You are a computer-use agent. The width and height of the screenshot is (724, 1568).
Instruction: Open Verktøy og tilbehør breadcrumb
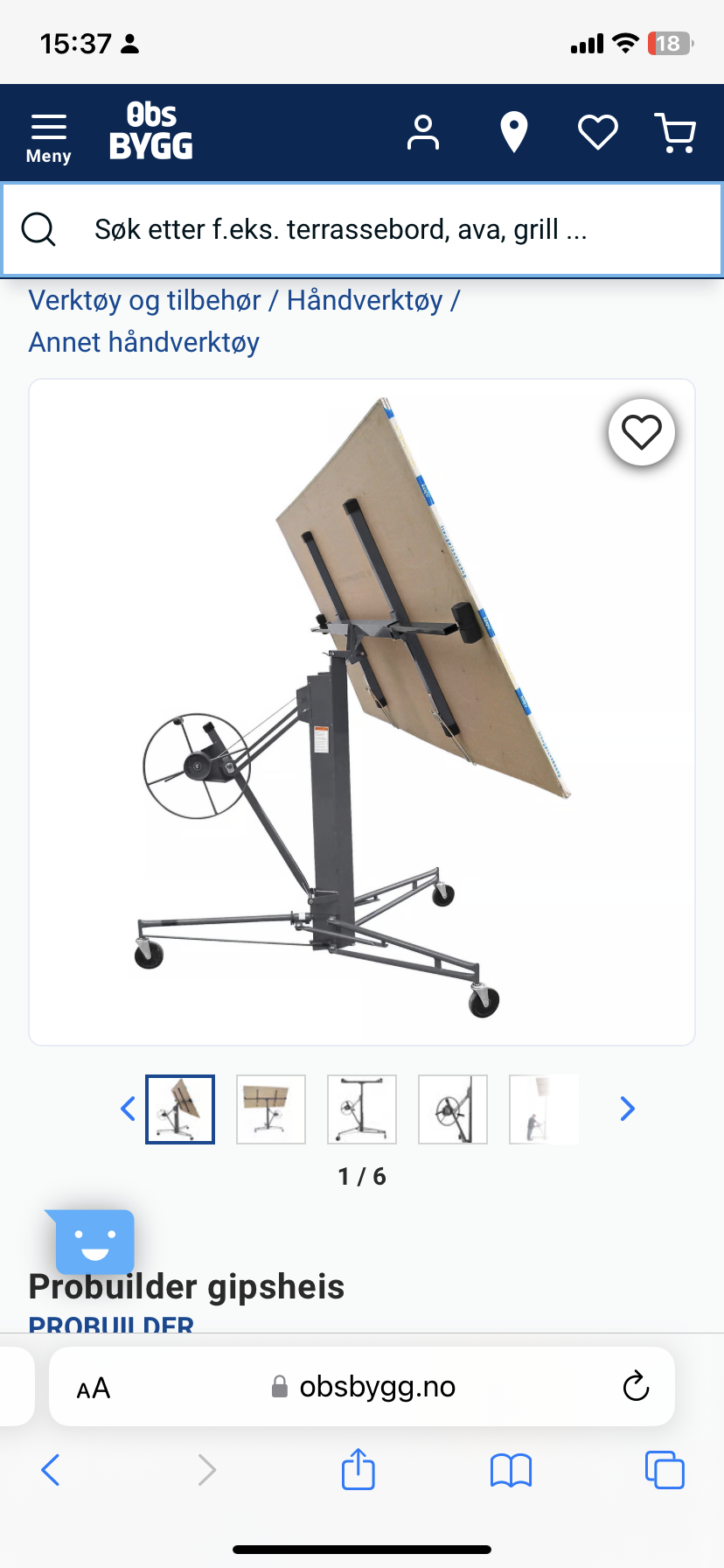click(144, 300)
